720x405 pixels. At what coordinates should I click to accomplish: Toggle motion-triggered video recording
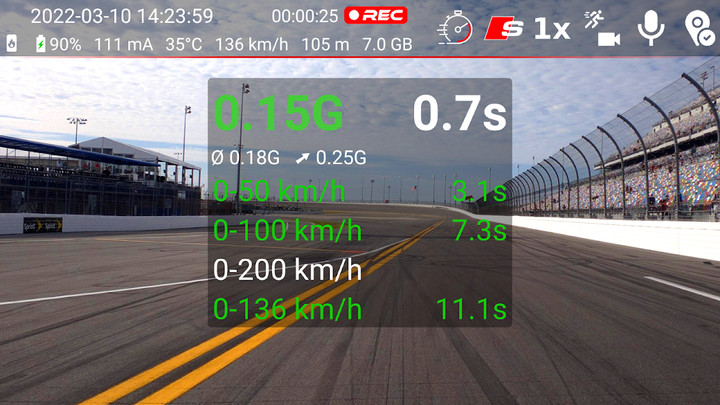pyautogui.click(x=603, y=28)
